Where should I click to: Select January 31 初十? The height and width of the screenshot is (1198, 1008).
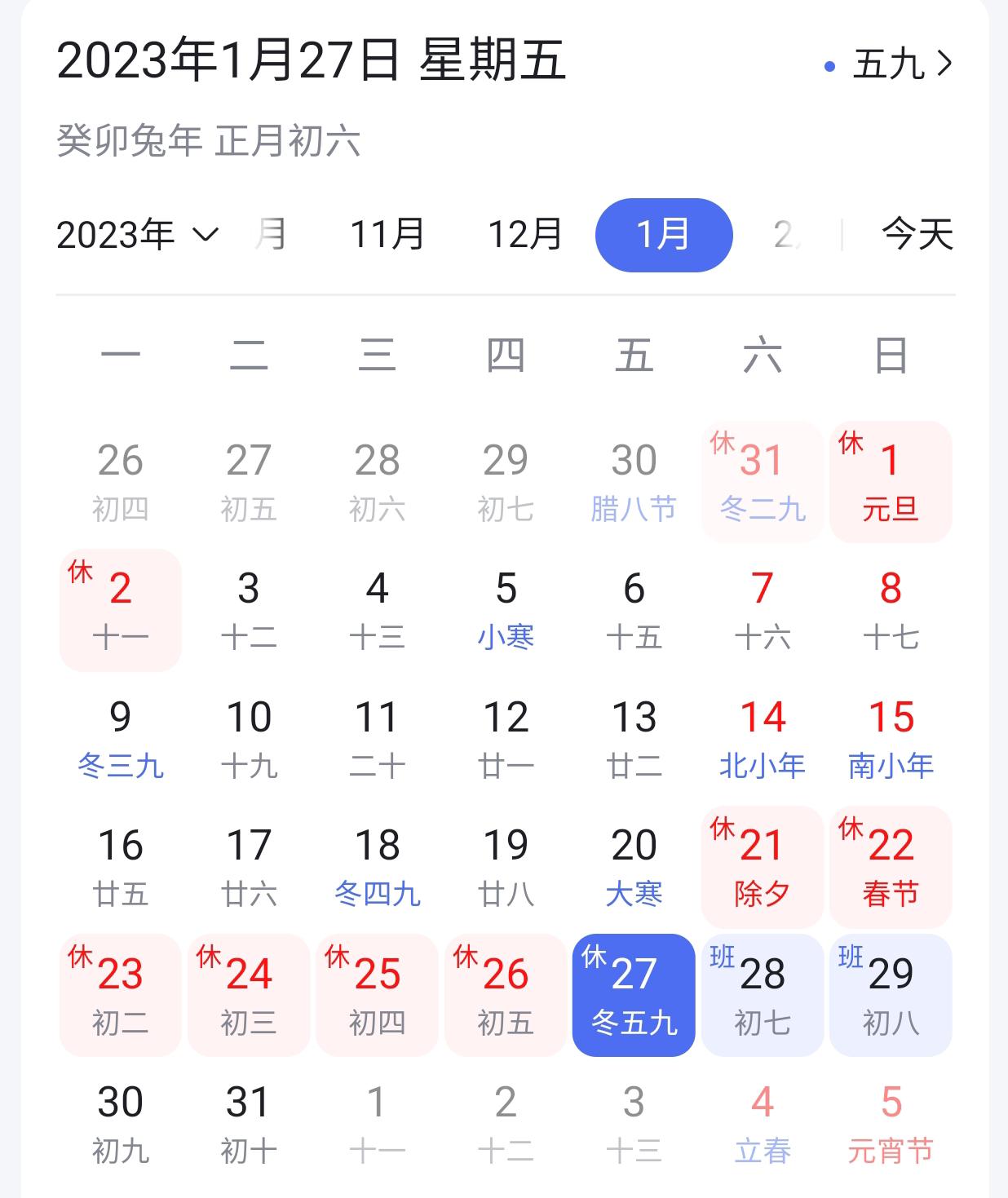(x=249, y=1123)
